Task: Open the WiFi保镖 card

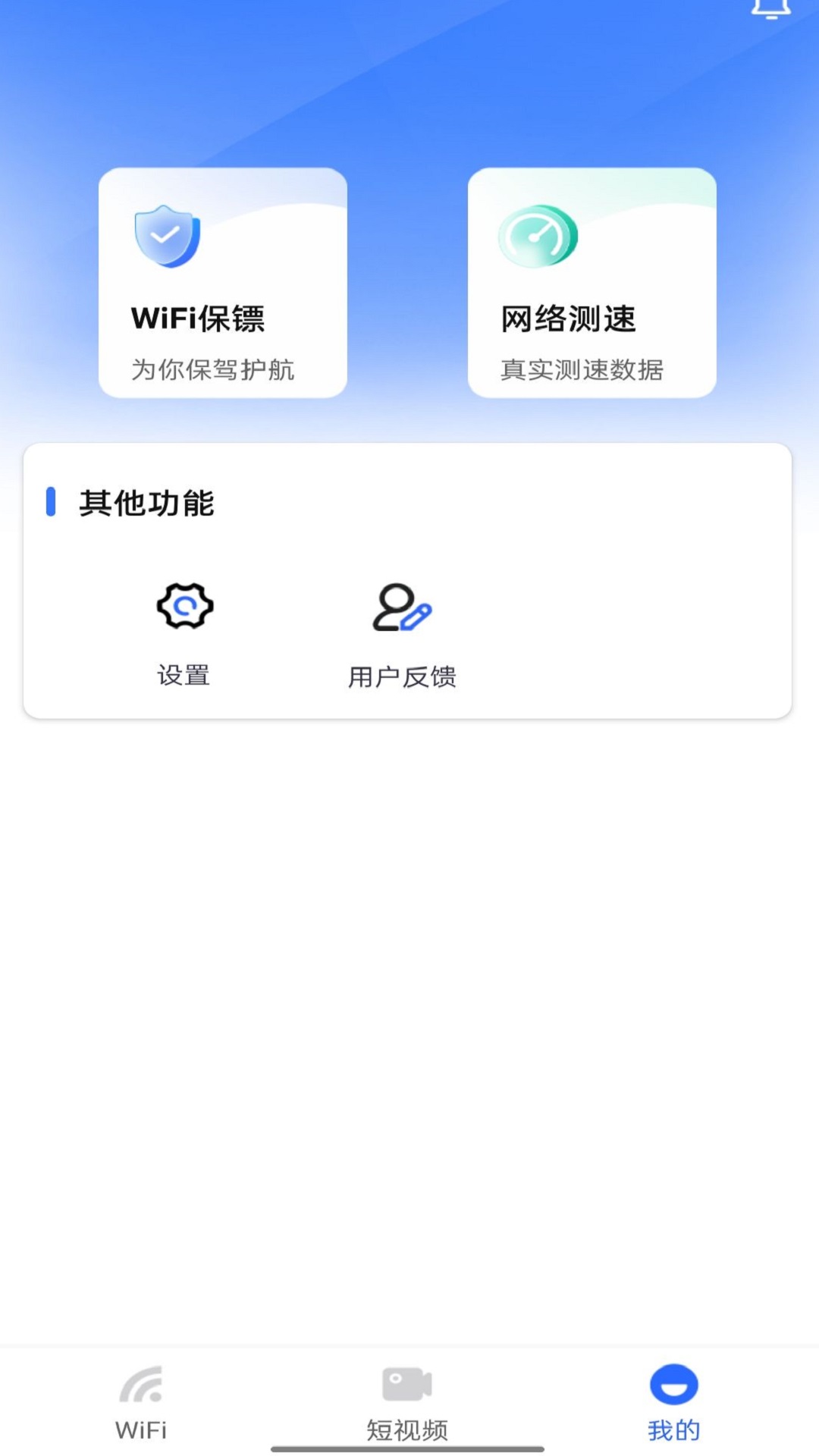Action: pyautogui.click(x=223, y=283)
